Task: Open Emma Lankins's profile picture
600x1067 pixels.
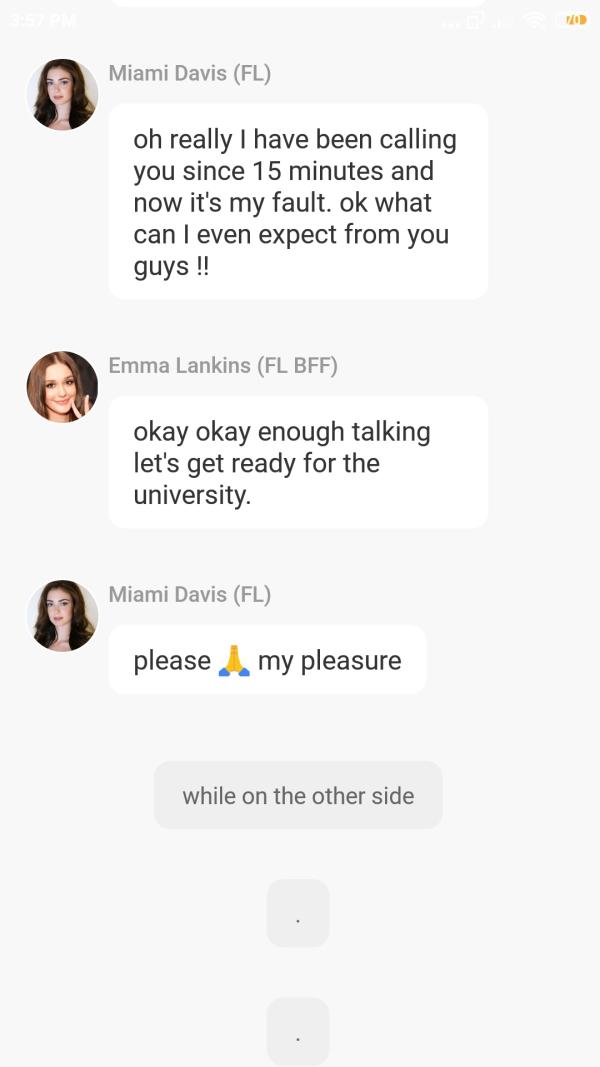Action: coord(62,387)
